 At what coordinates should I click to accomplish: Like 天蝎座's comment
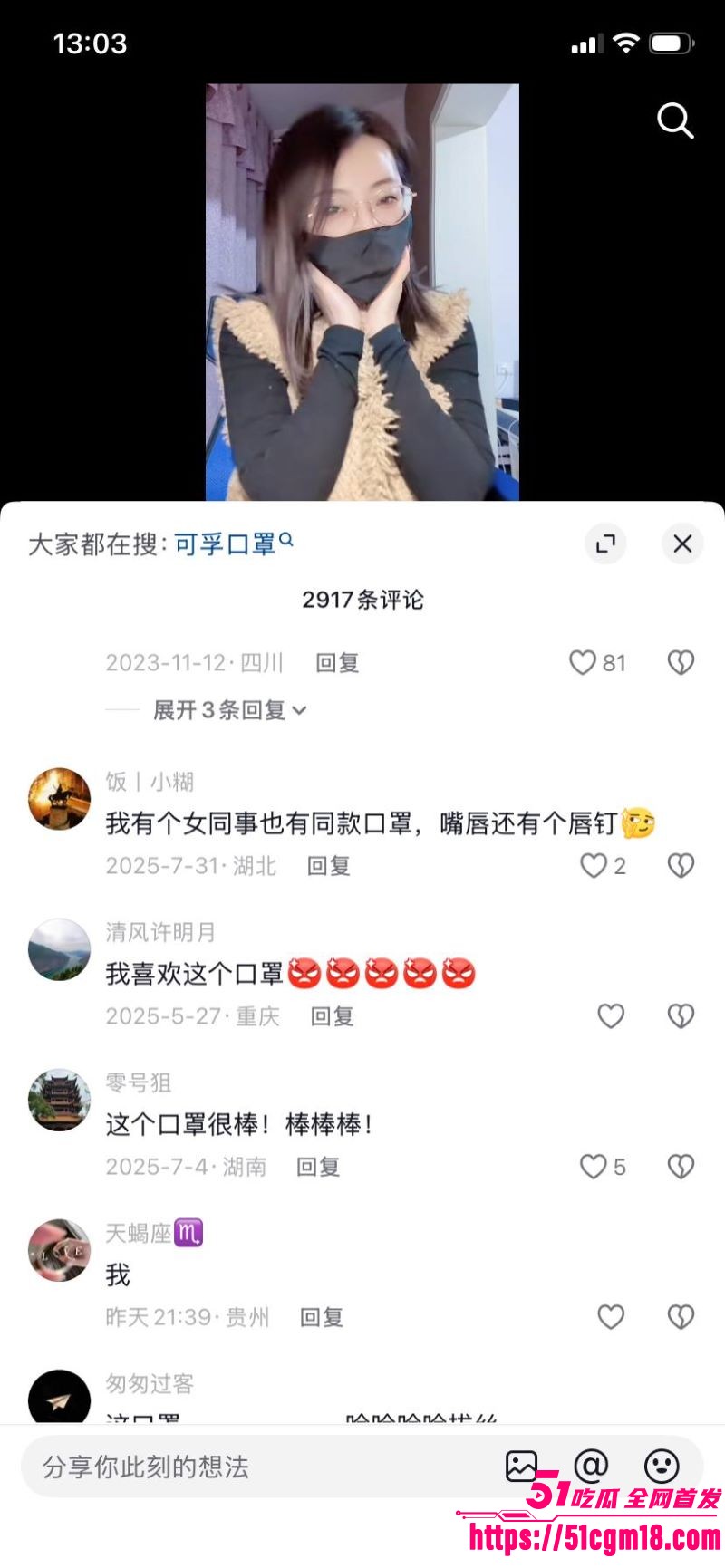coord(610,1317)
